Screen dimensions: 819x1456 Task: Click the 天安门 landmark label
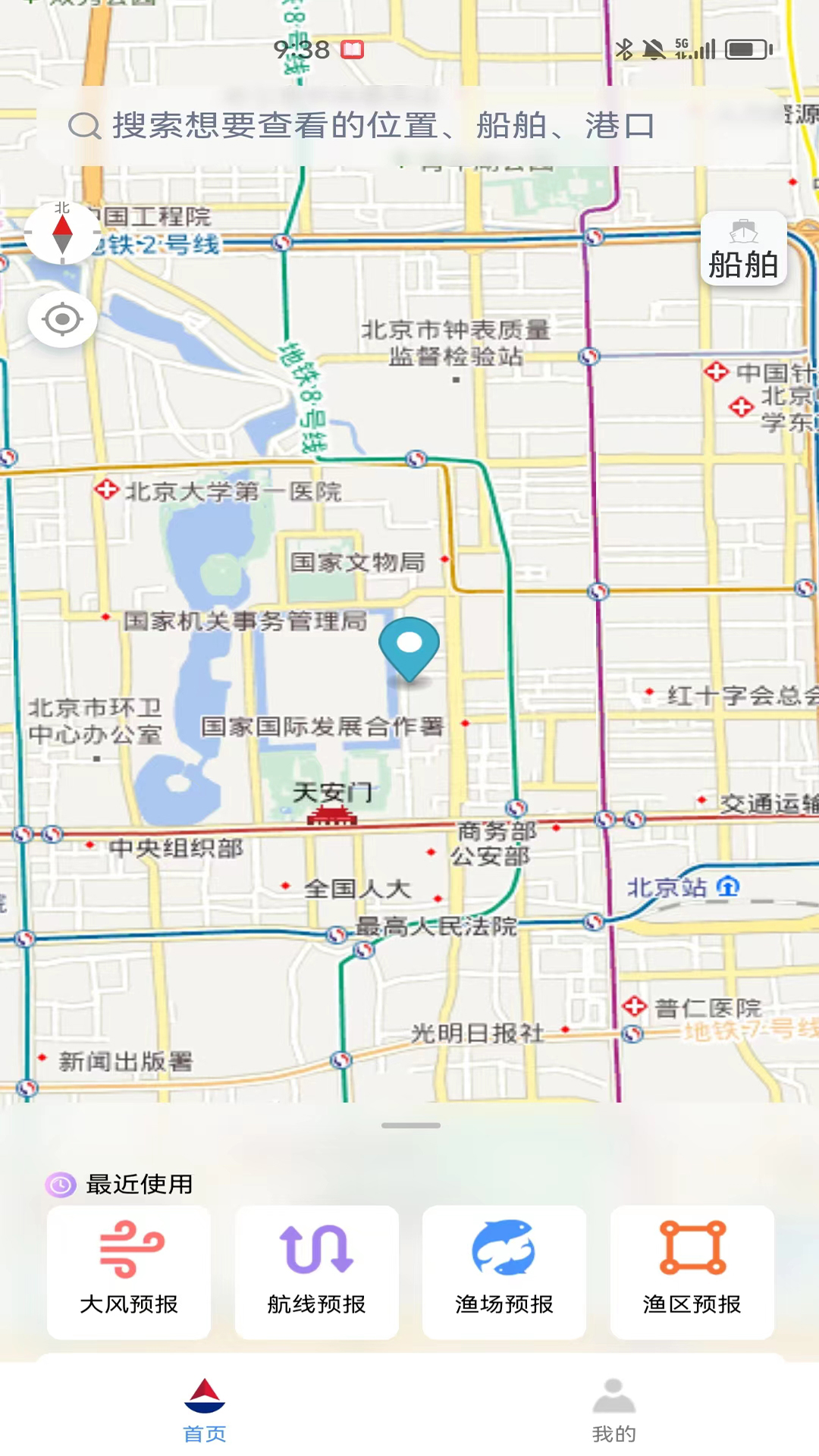(x=334, y=793)
